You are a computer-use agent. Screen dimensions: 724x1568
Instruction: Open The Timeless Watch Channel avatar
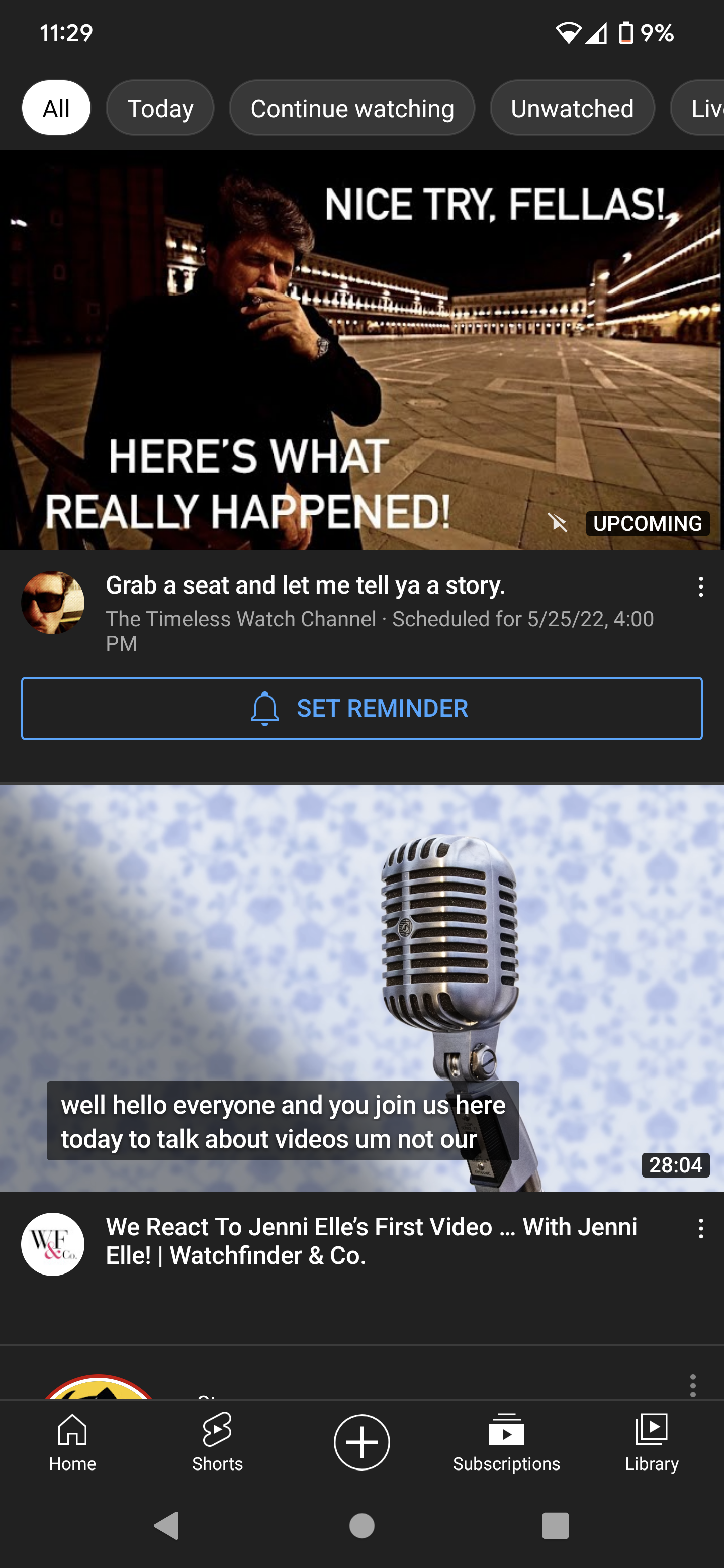(x=53, y=603)
